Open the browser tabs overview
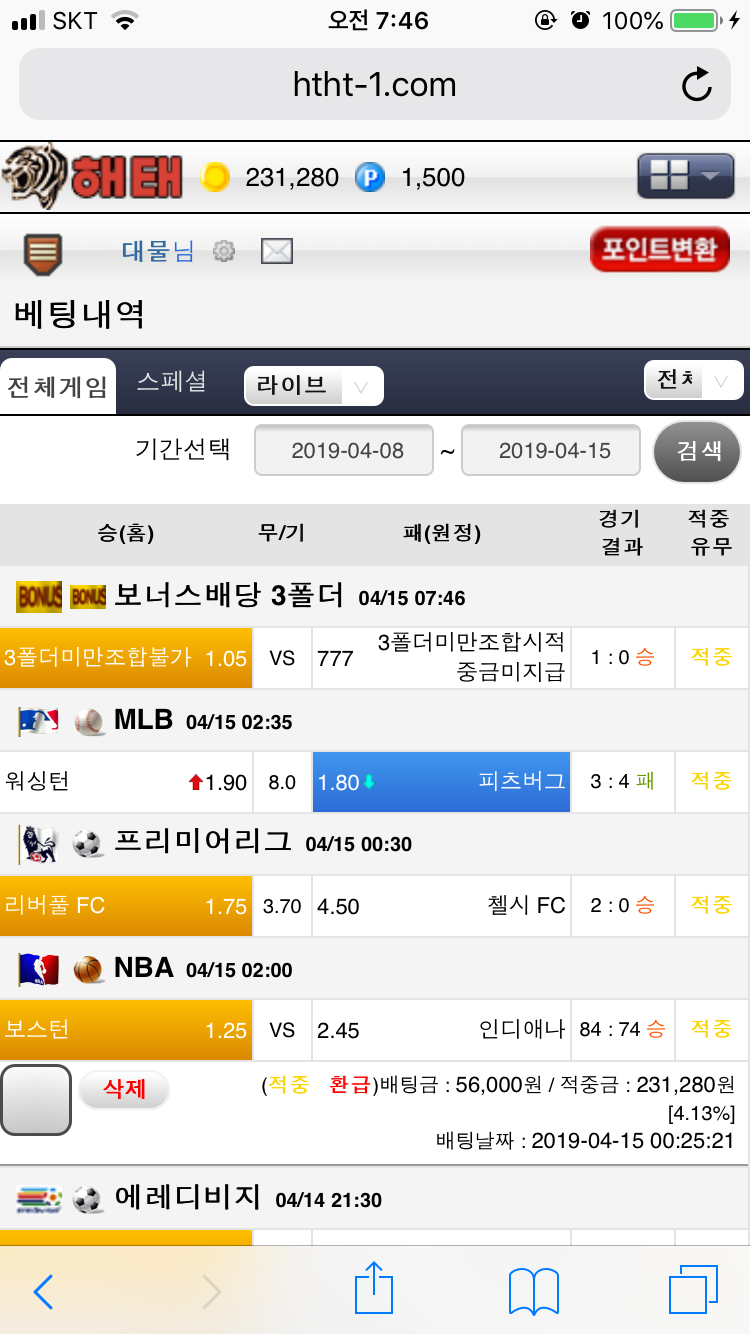Viewport: 750px width, 1334px height. pyautogui.click(x=693, y=1290)
